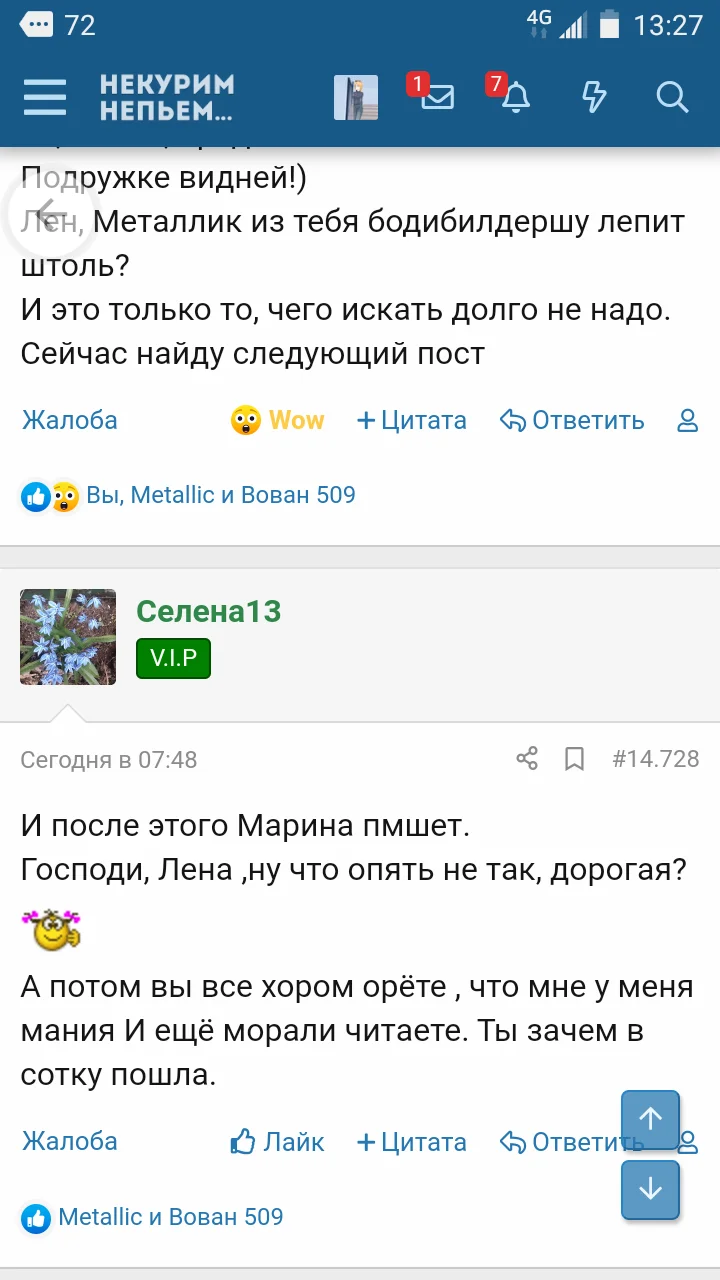The height and width of the screenshot is (1280, 720).
Task: Toggle the Wow reaction on the first post
Action: coord(277,421)
